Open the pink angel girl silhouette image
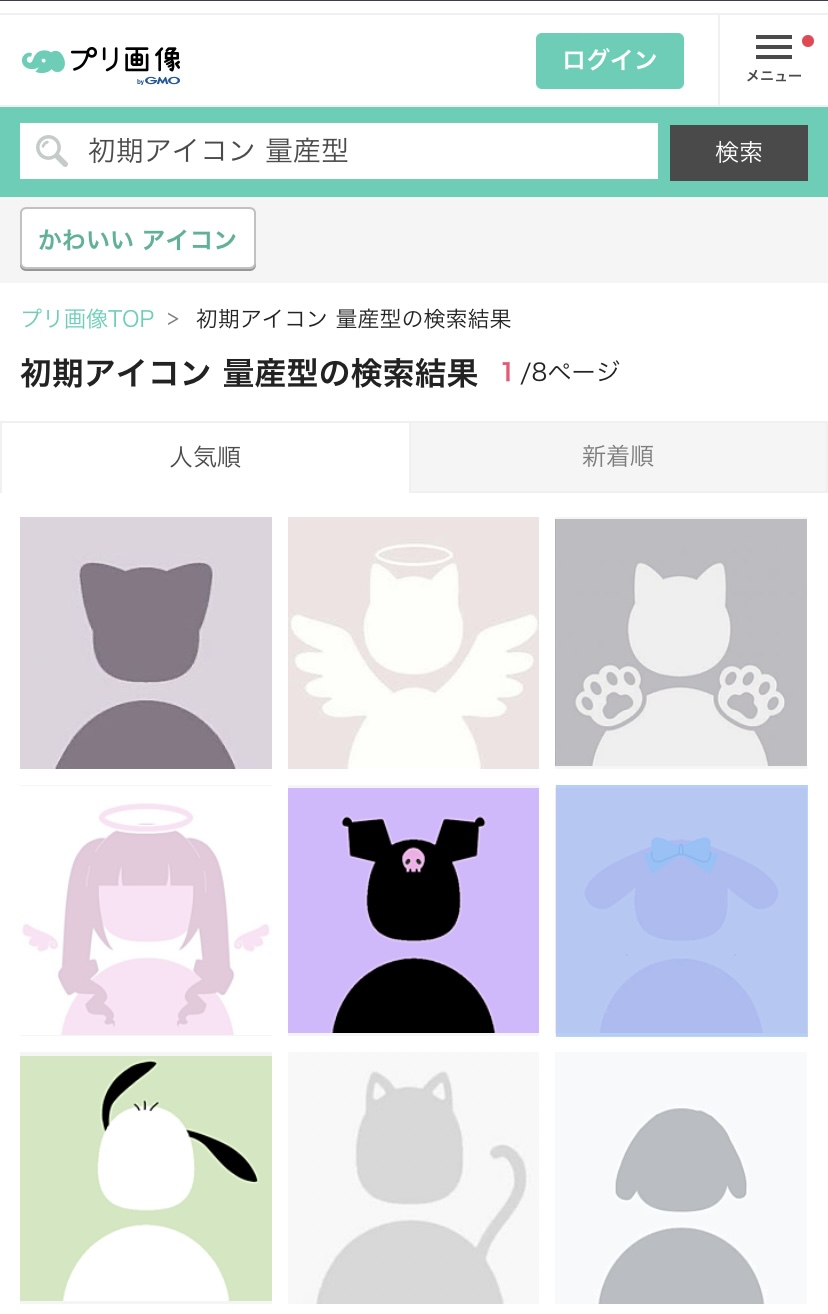The image size is (828, 1314). [x=145, y=910]
